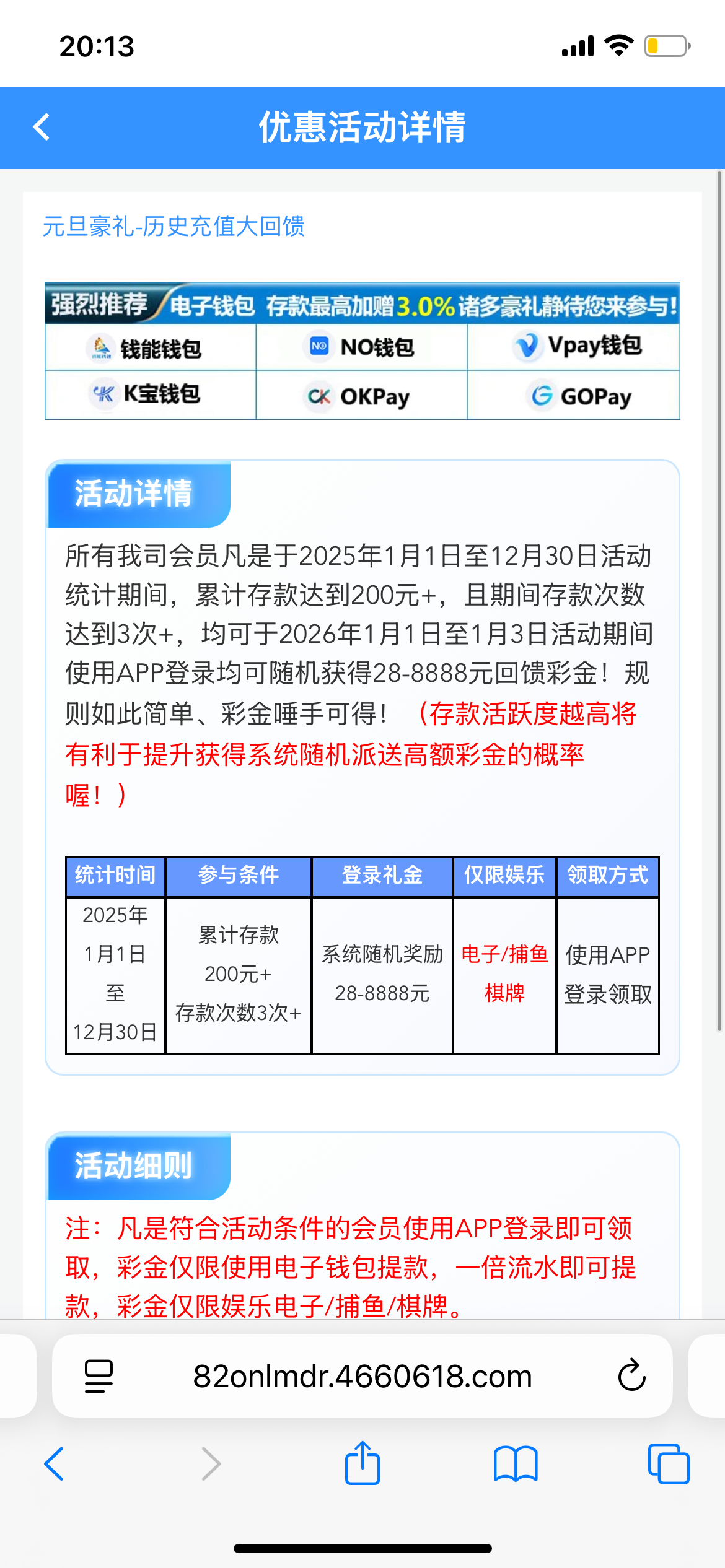Go back from the 优惠活动详情 page
The height and width of the screenshot is (1568, 725).
(42, 128)
